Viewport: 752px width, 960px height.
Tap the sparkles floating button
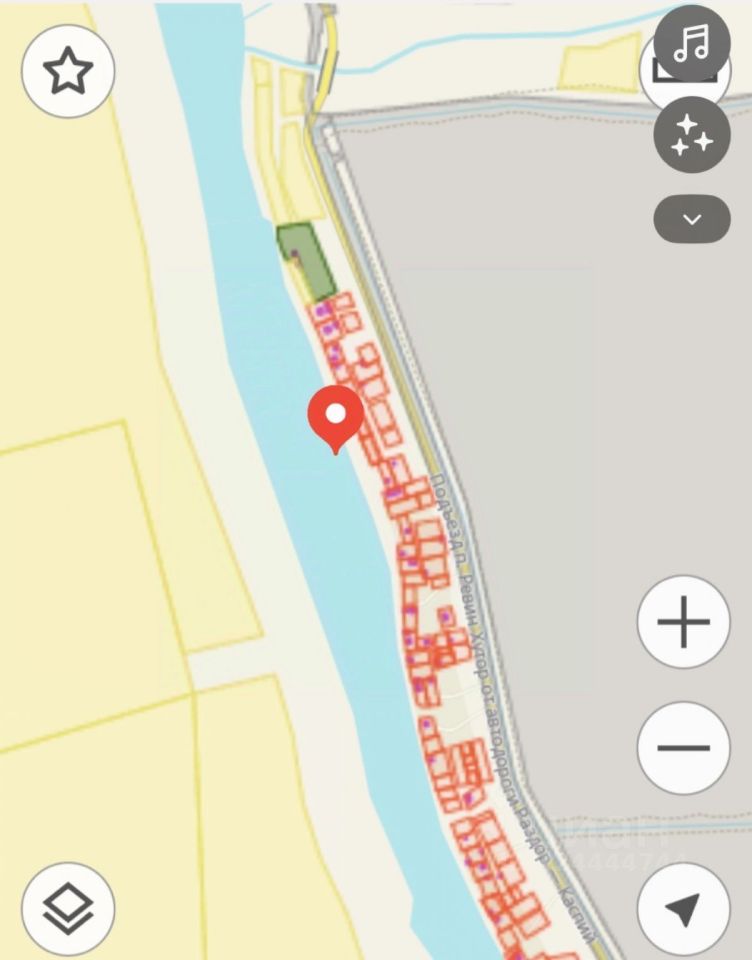point(692,136)
